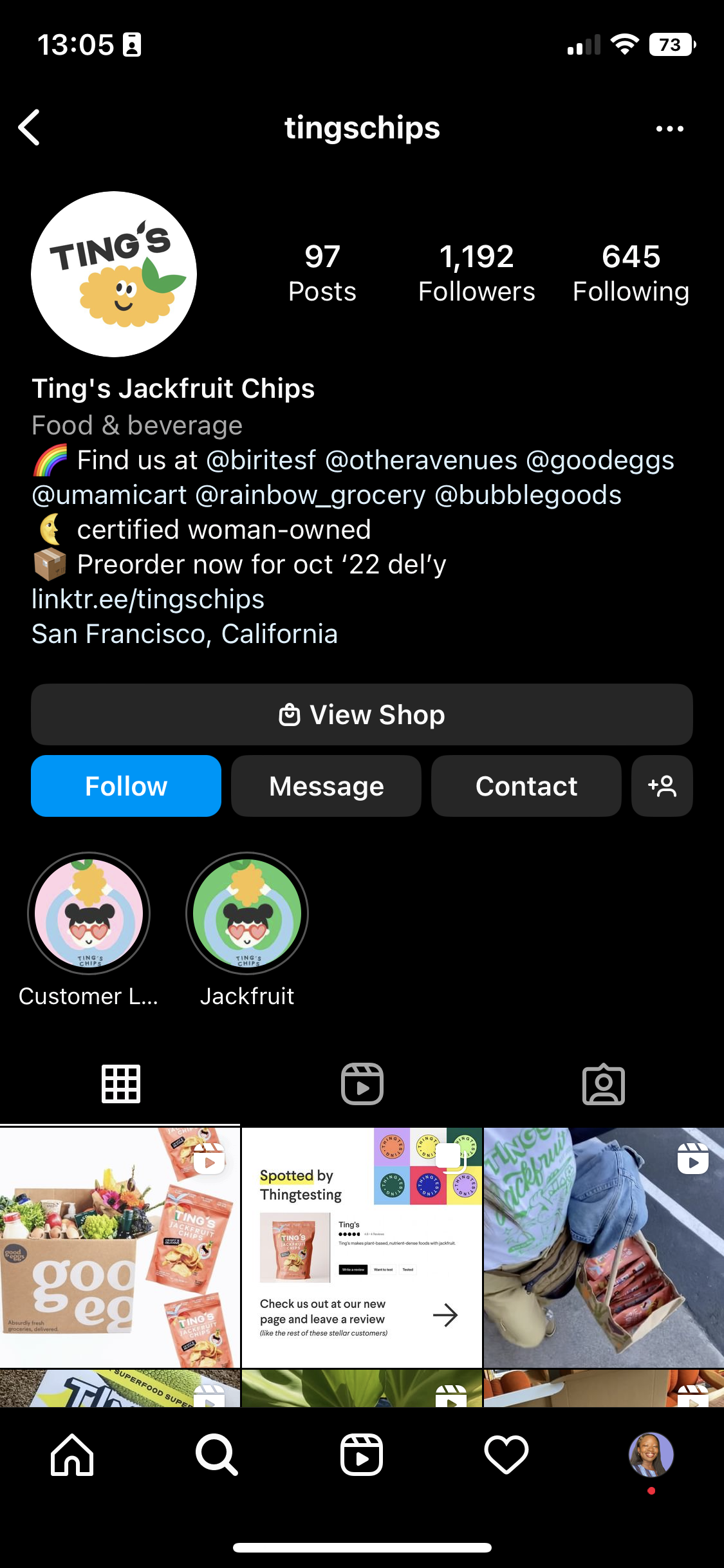
Task: Open the Search and explore tab
Action: [217, 1455]
